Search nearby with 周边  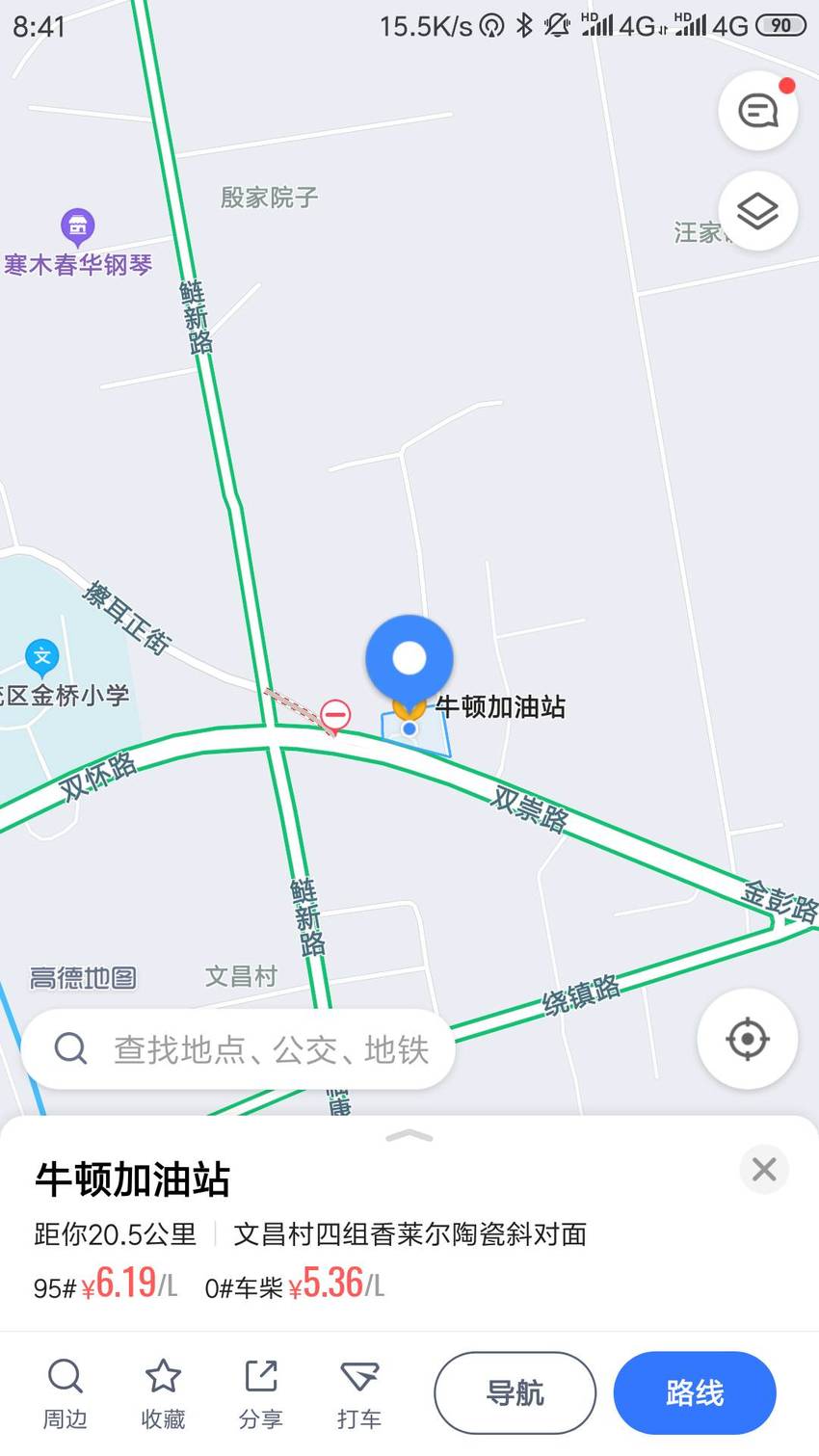[x=65, y=1393]
